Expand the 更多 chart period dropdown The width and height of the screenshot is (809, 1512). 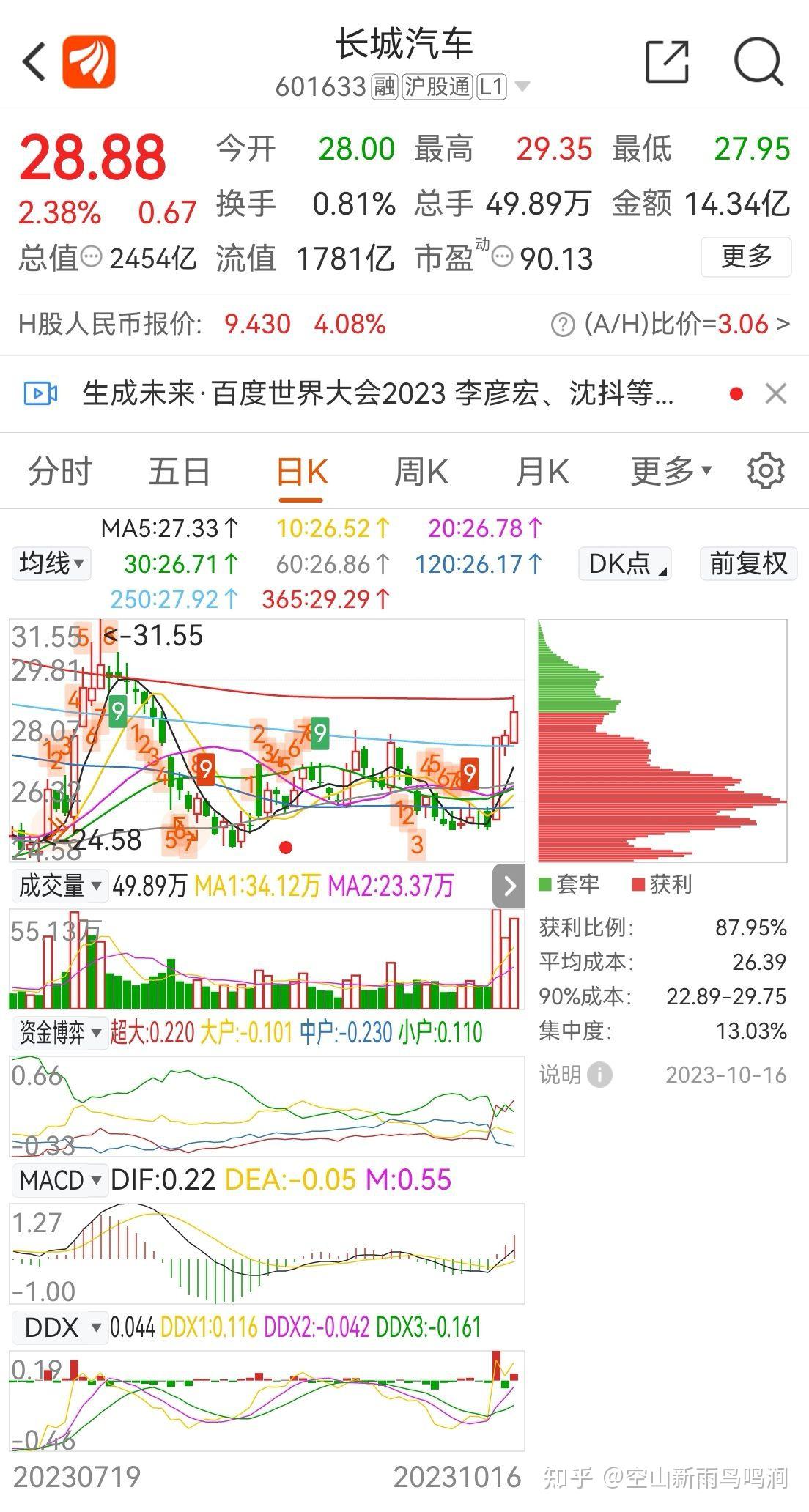[671, 471]
